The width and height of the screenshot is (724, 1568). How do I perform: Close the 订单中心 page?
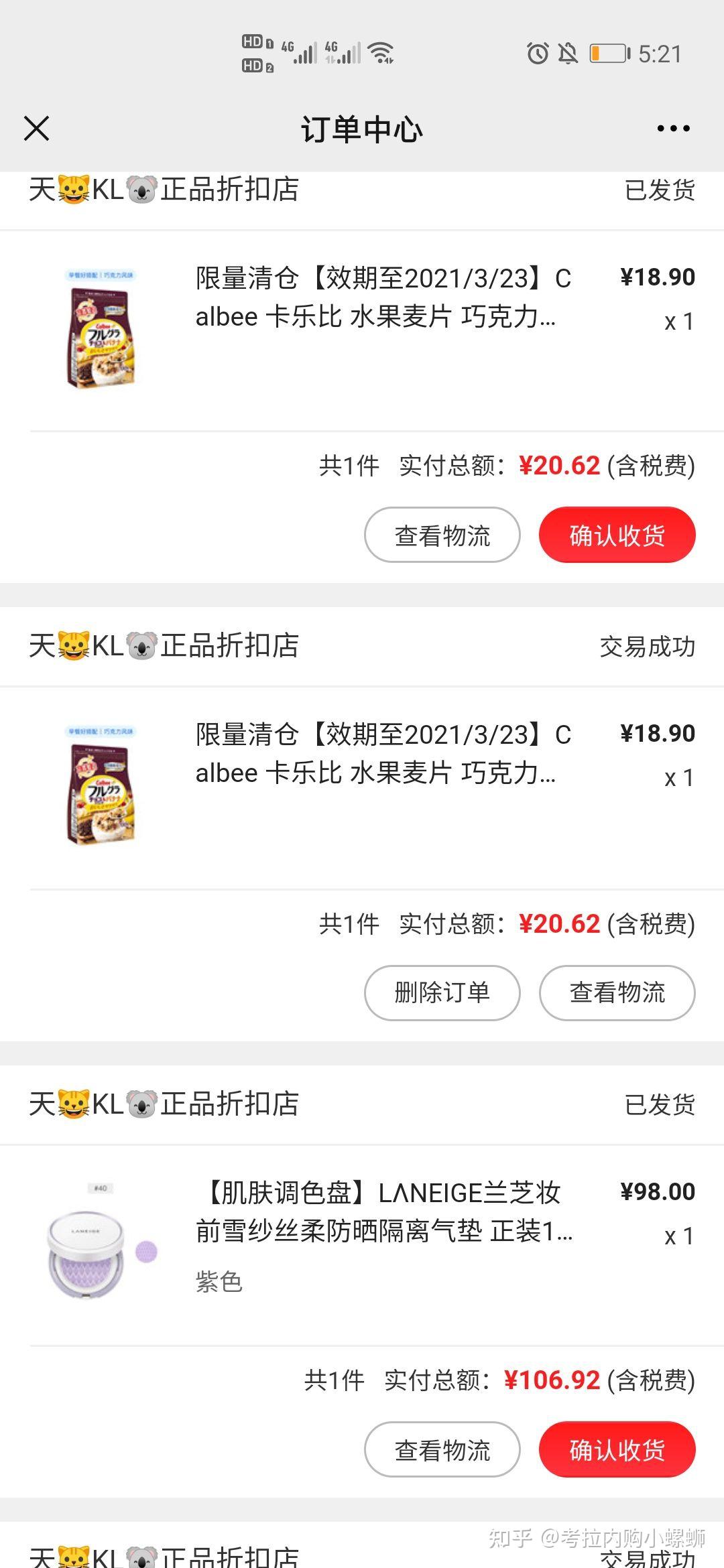(x=37, y=129)
